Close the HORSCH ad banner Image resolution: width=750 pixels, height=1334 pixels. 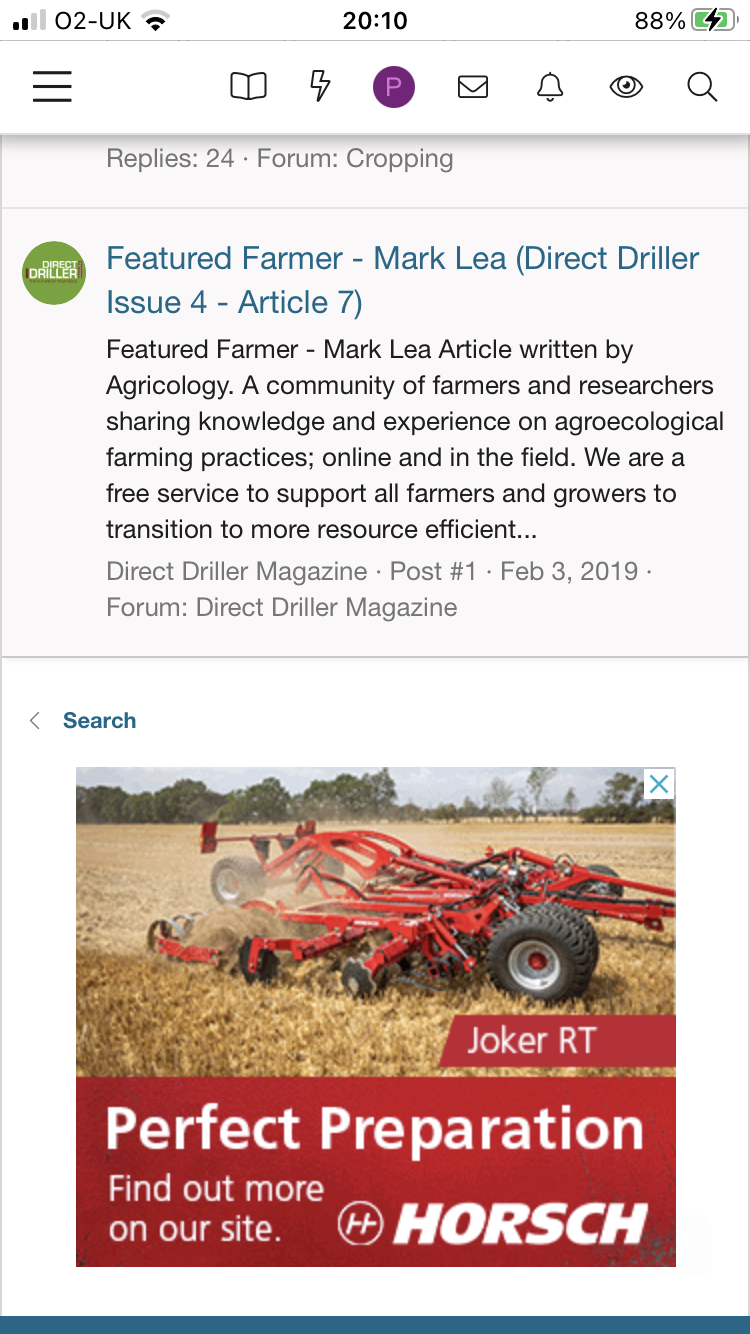(x=659, y=784)
